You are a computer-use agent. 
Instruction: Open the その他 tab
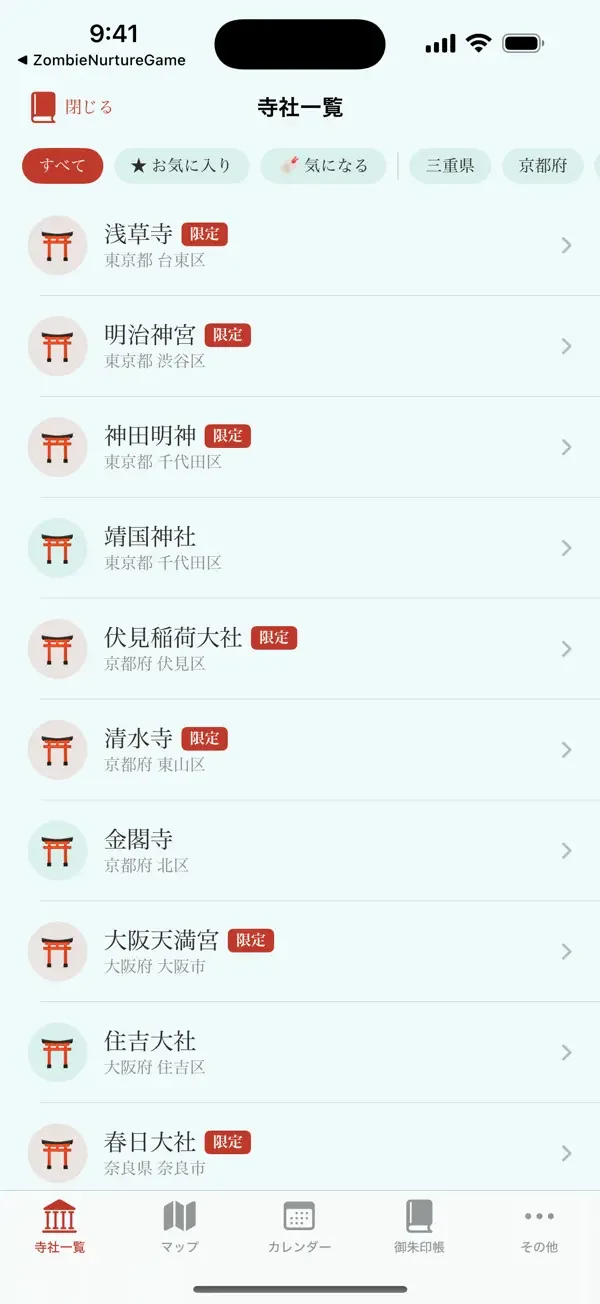(539, 1227)
